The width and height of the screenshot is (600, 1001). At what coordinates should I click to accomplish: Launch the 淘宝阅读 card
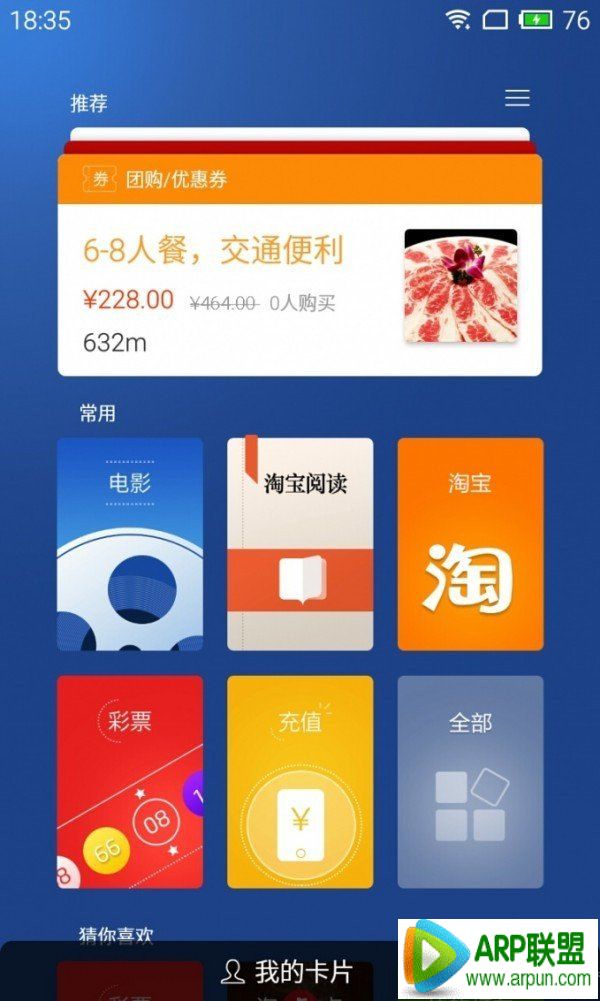[300, 544]
